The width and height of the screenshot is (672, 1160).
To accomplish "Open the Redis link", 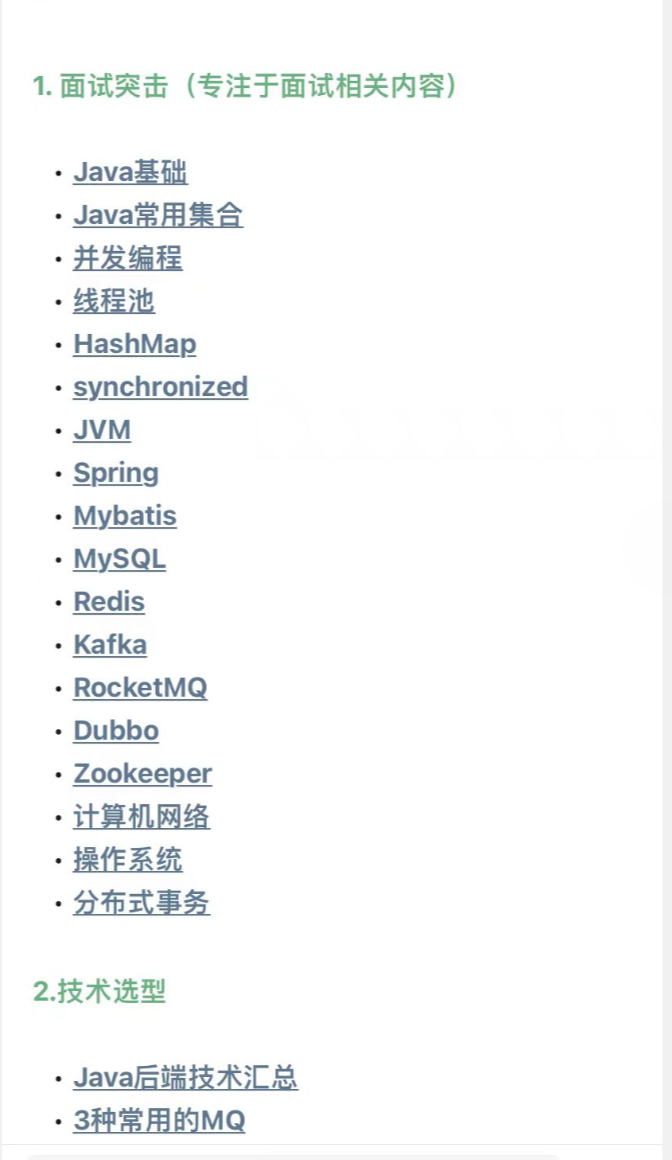I will click(109, 602).
